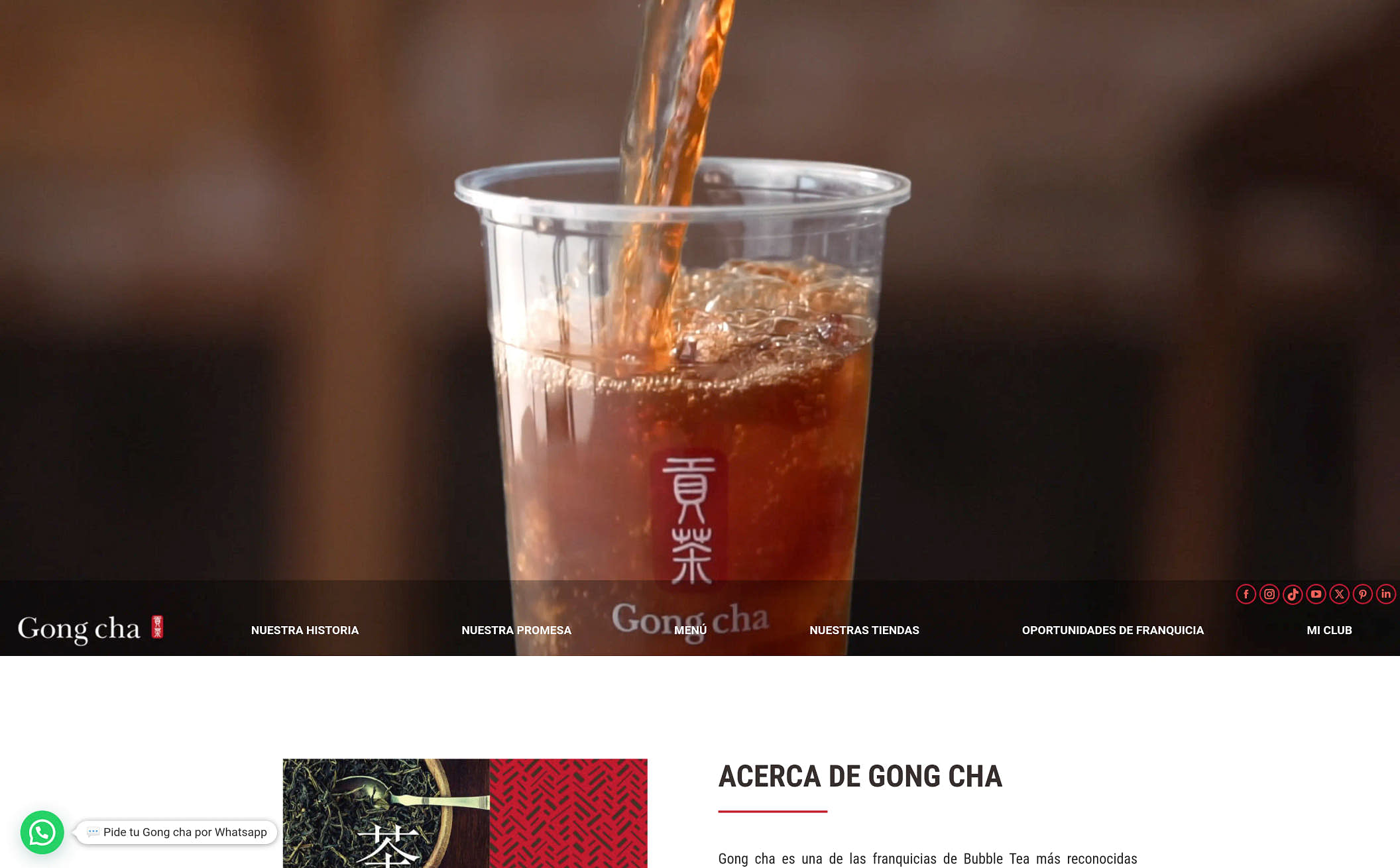View Nuestras Tiendas locations

coord(864,630)
